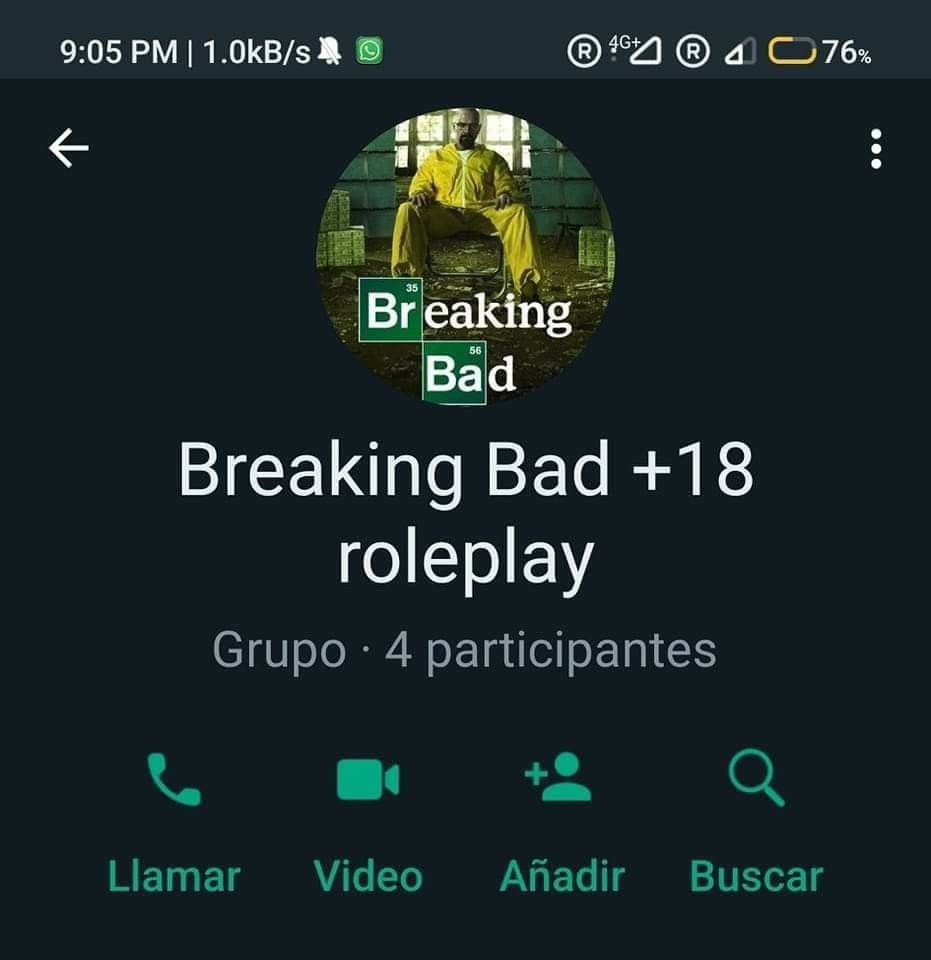This screenshot has height=960, width=931.
Task: Add a participant with Añadir
Action: [560, 822]
